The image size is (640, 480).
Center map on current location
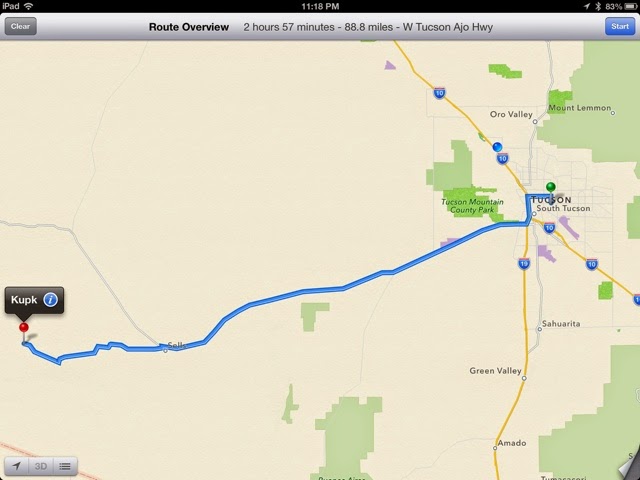pos(17,466)
